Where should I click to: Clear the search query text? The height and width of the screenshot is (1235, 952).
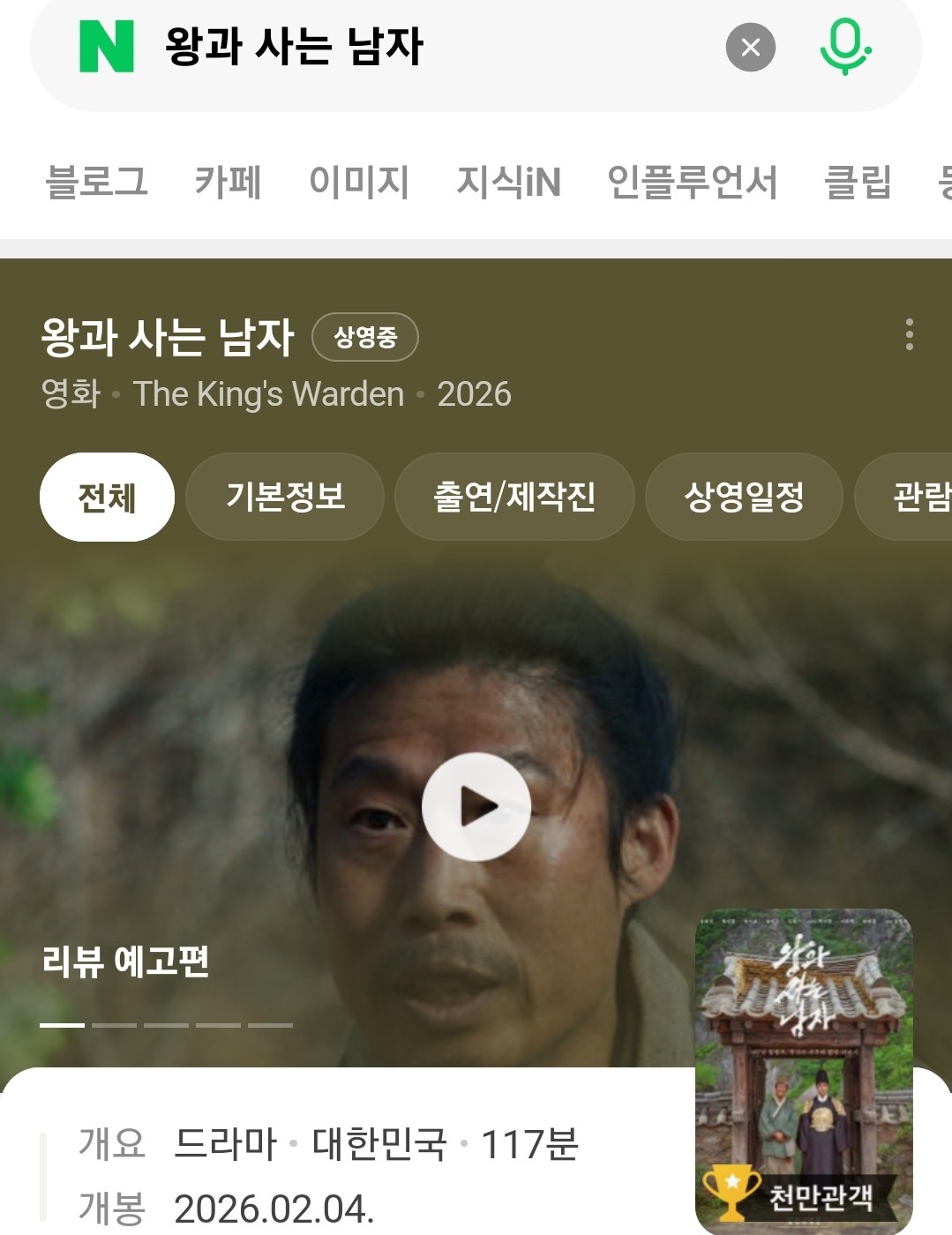click(x=750, y=48)
